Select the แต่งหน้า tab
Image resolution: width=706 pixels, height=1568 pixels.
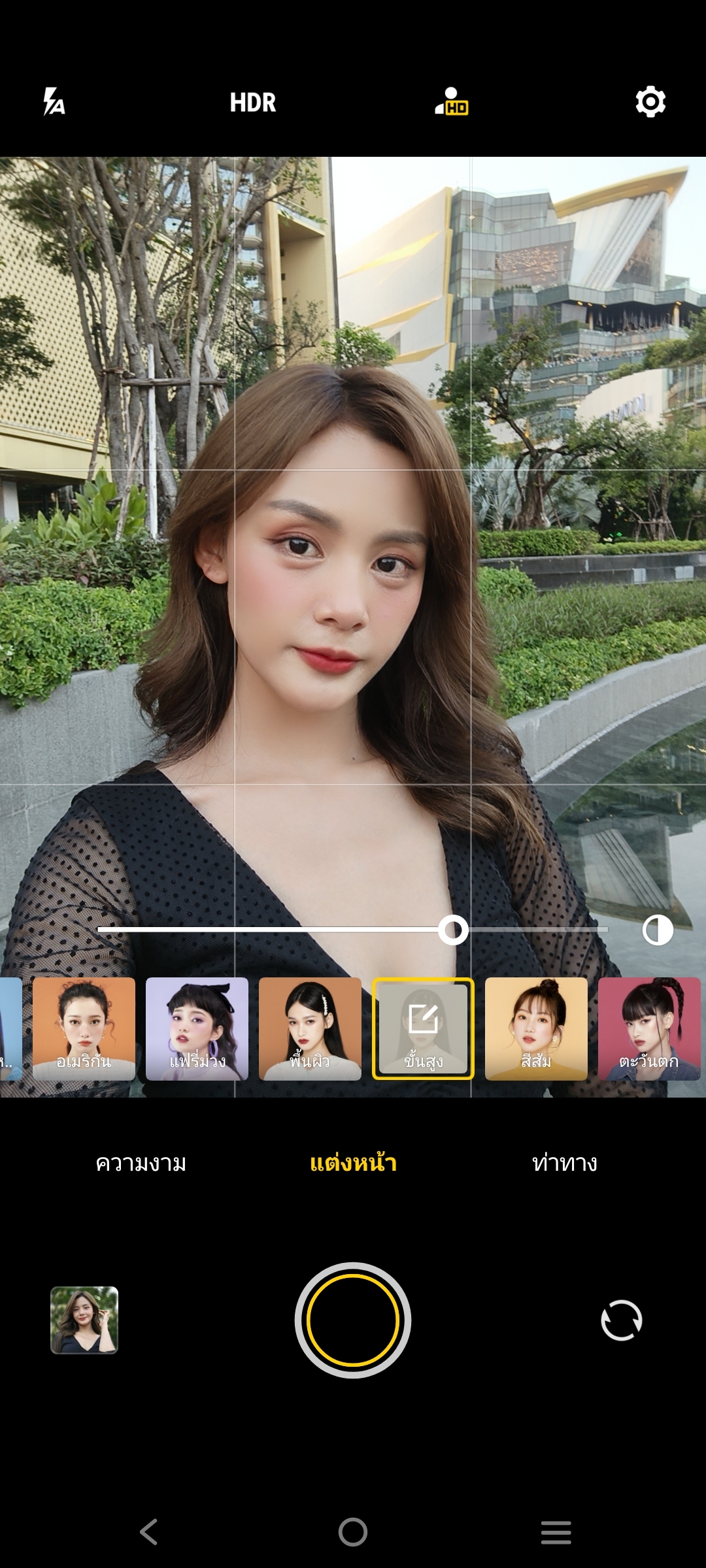[x=353, y=1163]
